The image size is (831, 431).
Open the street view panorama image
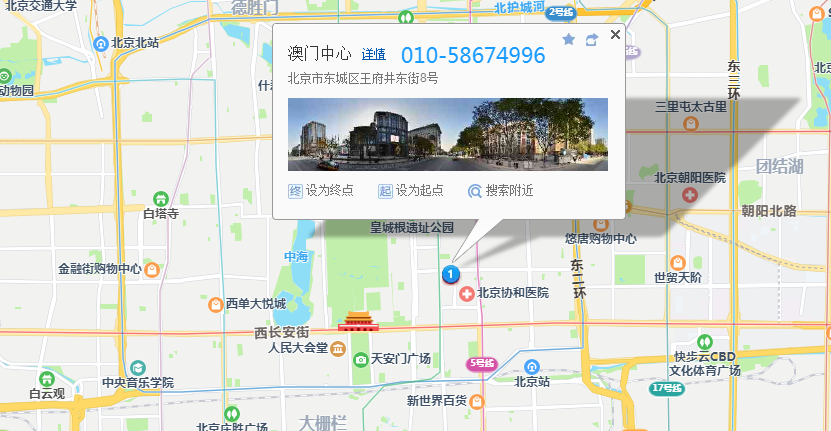(447, 134)
